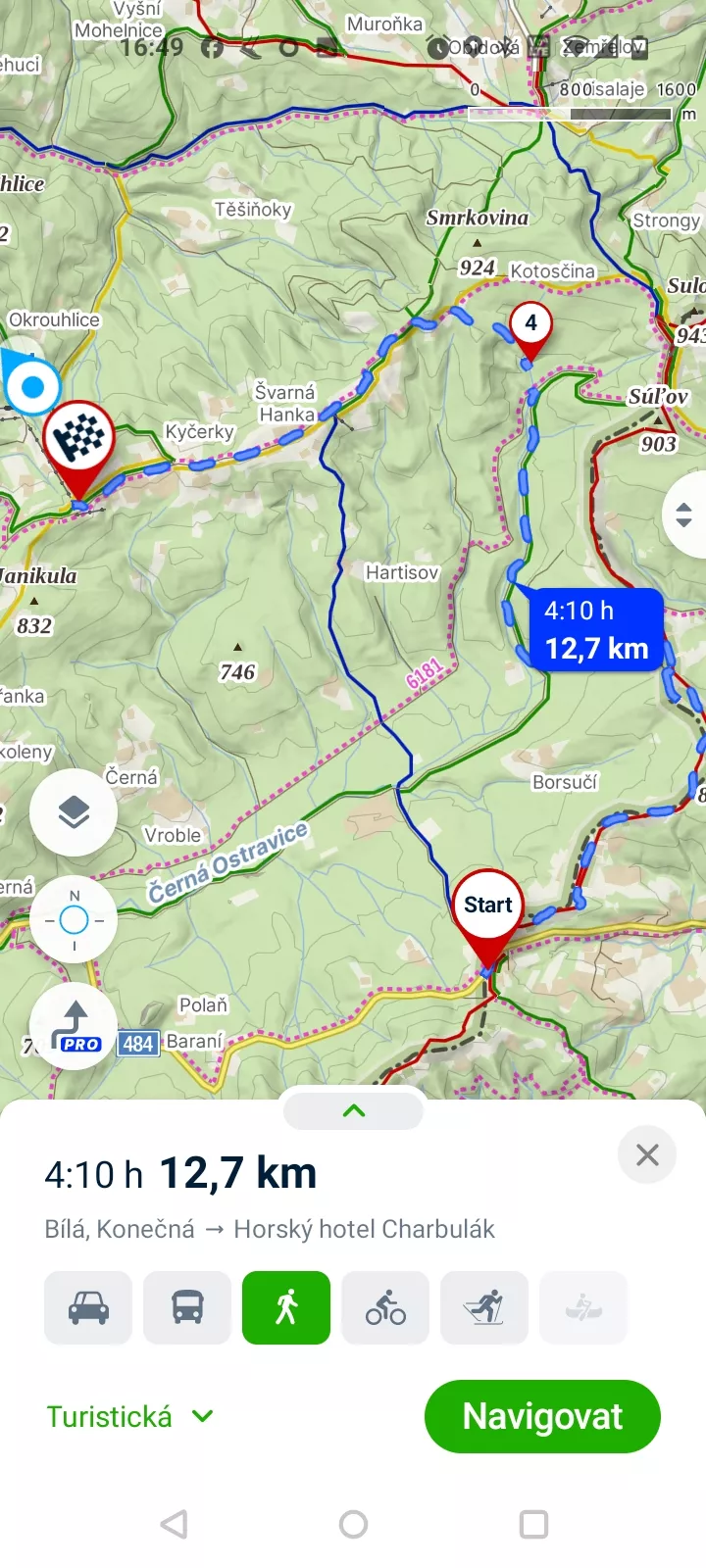
Task: Close the route panel
Action: point(647,1154)
